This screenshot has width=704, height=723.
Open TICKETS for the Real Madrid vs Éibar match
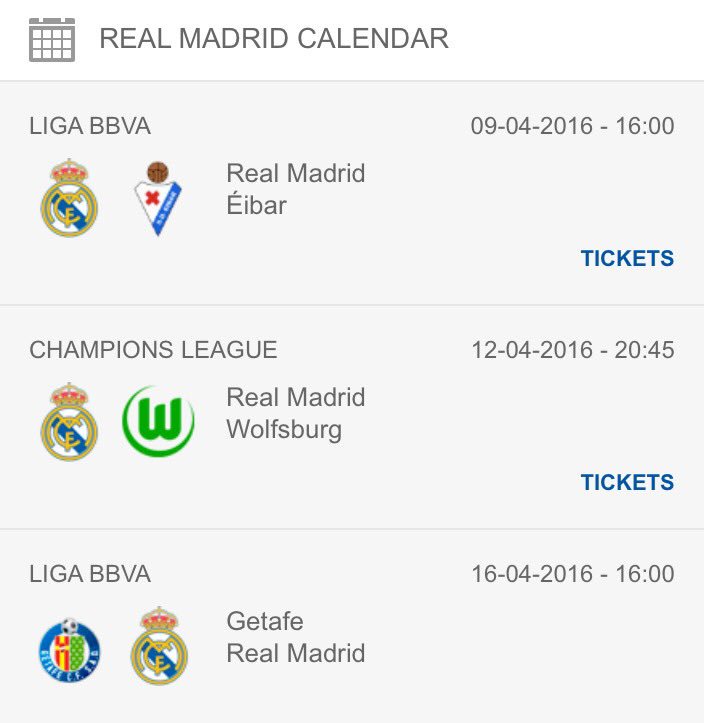point(627,258)
